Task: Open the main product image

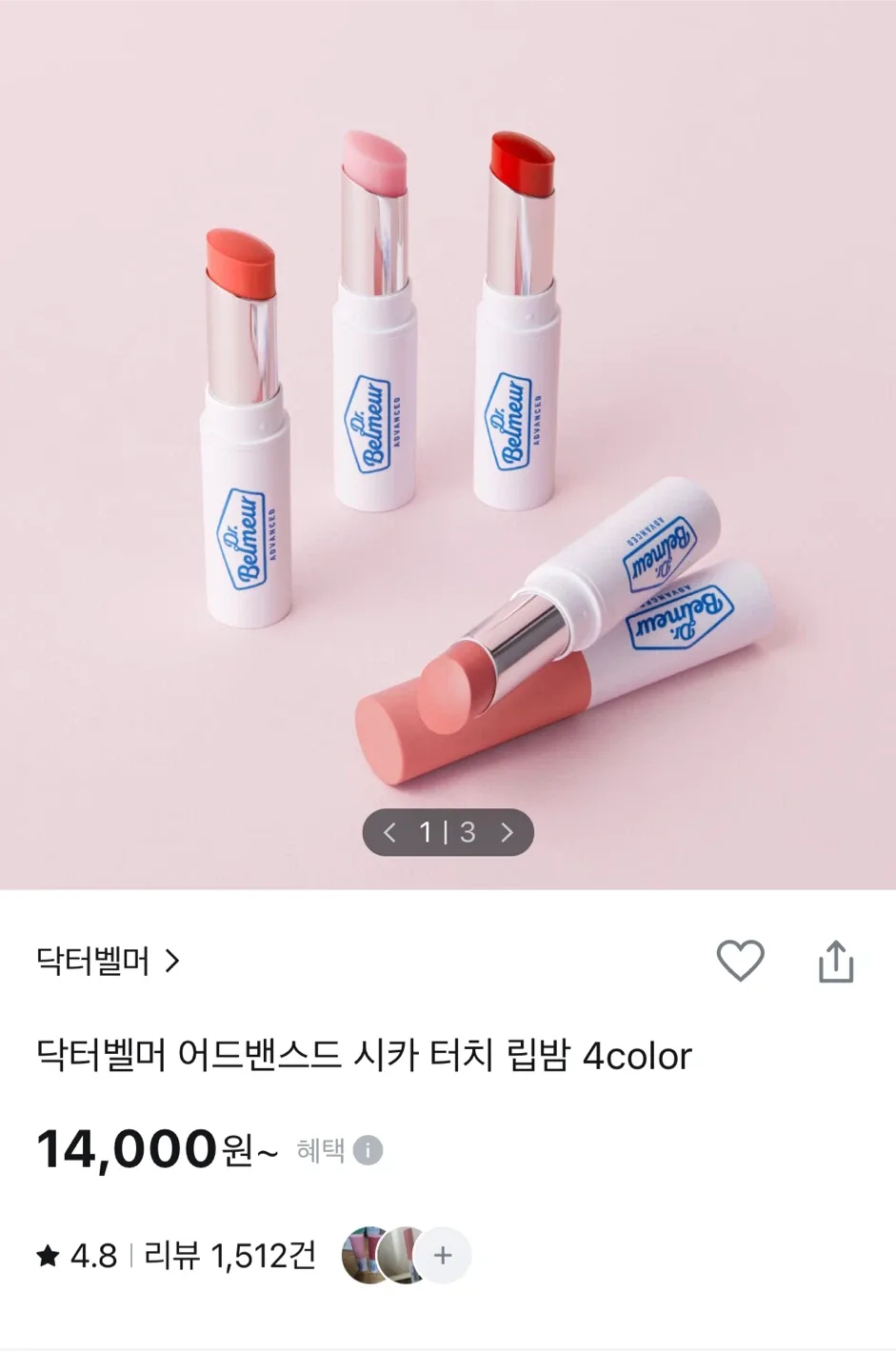Action: point(448,428)
